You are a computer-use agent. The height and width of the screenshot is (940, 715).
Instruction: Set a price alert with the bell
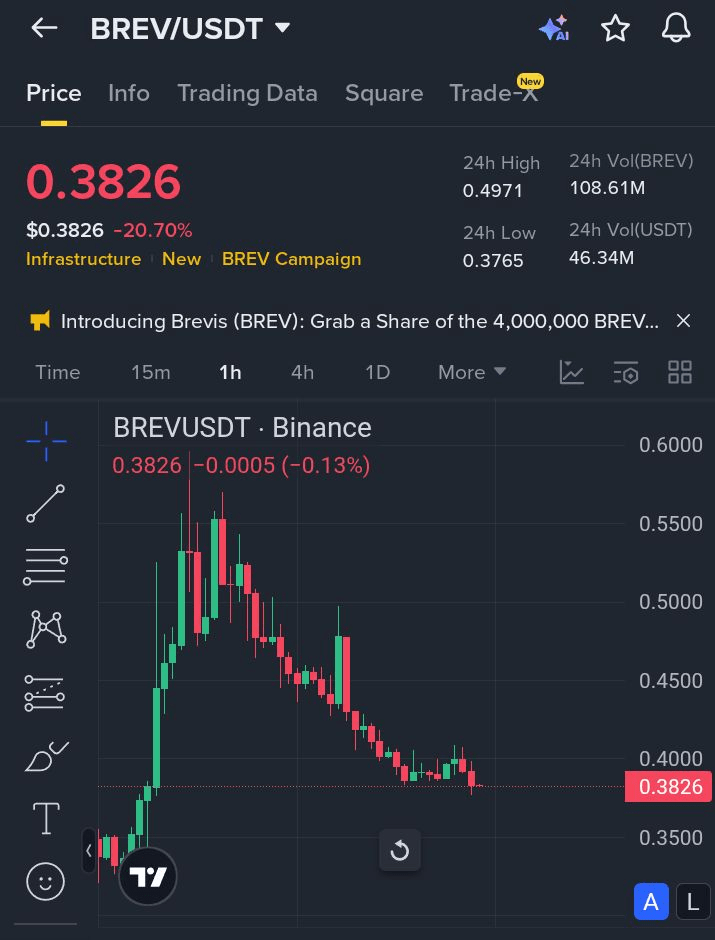coord(677,28)
